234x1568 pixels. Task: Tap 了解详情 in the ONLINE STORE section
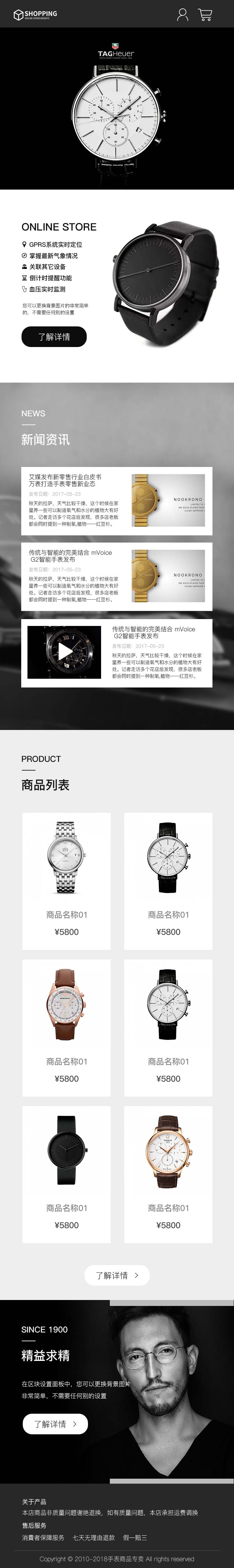[x=54, y=337]
